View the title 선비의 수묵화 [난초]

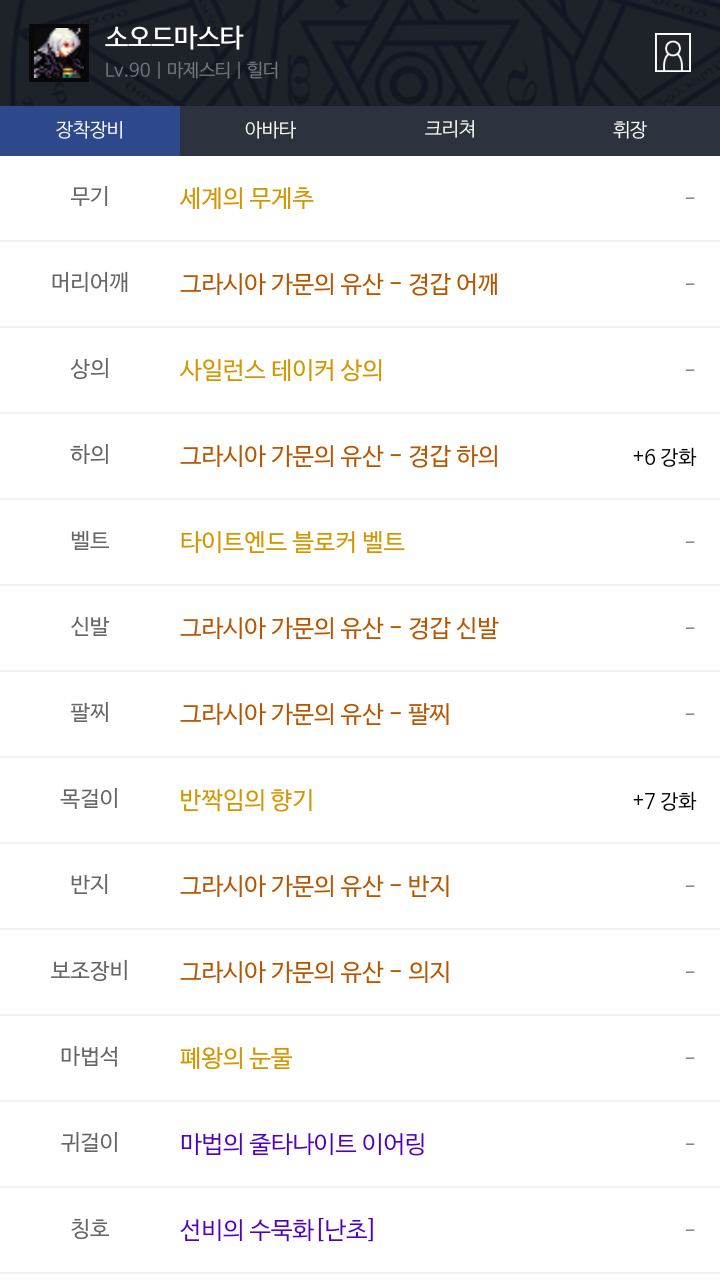click(277, 1230)
